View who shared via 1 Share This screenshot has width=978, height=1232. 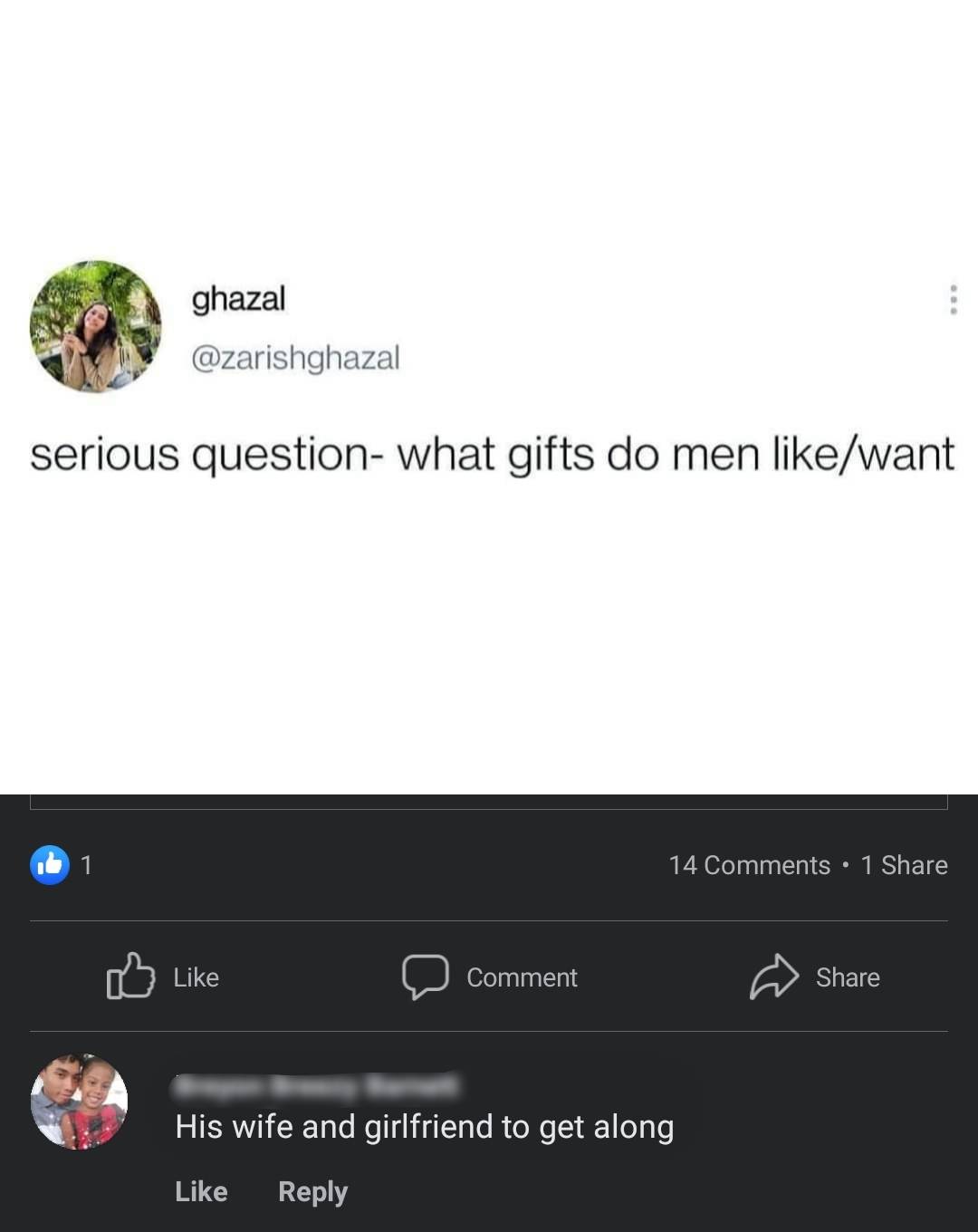point(904,865)
